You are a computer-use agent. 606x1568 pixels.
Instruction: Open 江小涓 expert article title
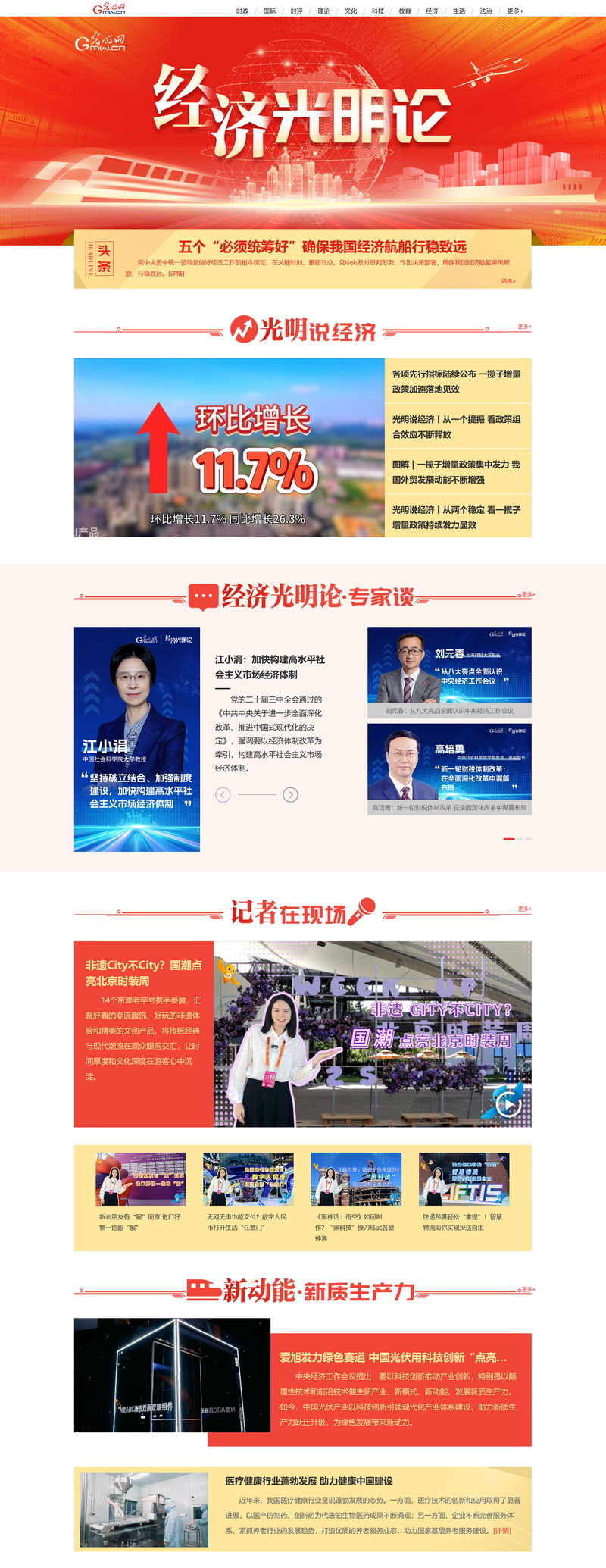coord(270,667)
